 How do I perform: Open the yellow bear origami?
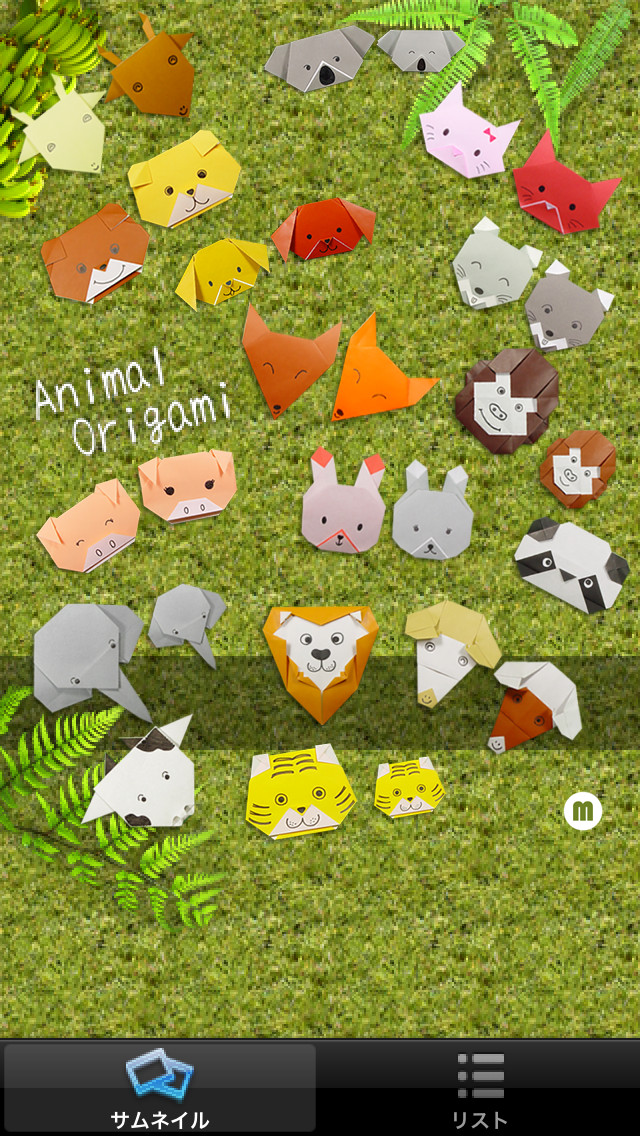point(187,182)
